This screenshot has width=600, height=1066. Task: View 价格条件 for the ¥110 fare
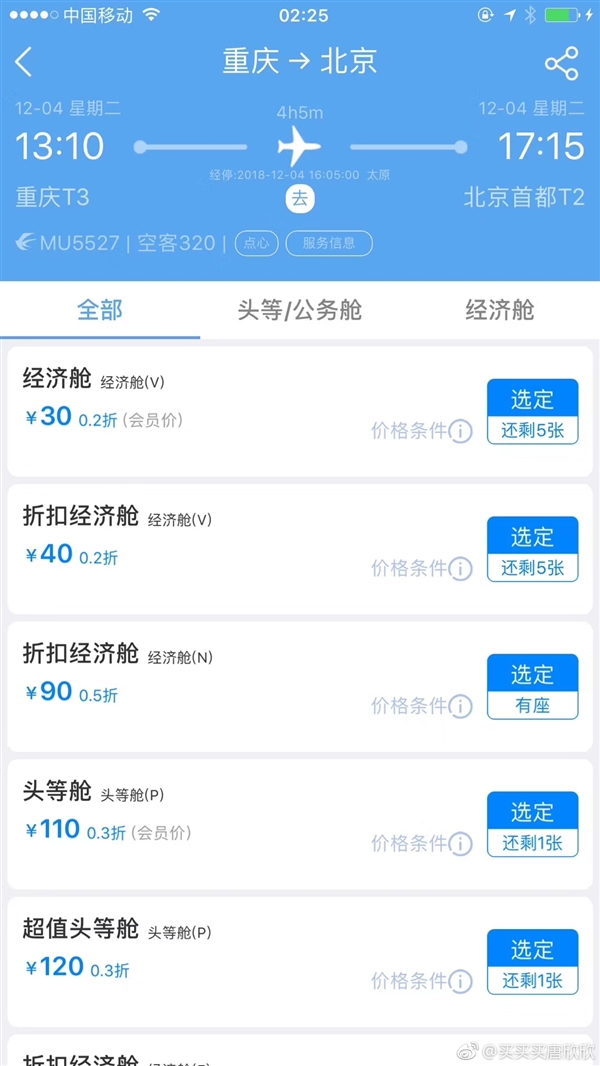click(421, 843)
